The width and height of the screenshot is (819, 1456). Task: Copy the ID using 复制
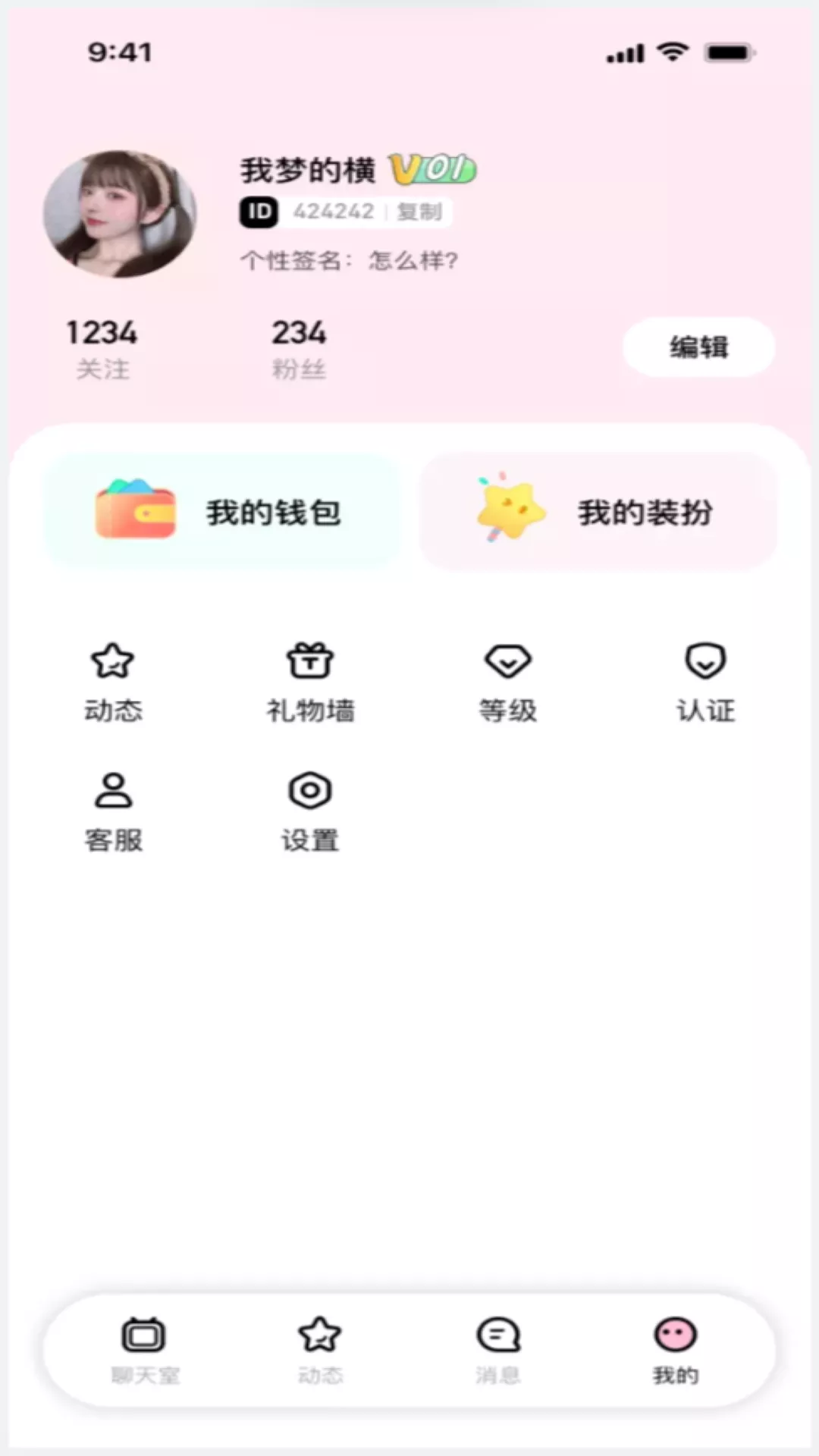tap(419, 212)
